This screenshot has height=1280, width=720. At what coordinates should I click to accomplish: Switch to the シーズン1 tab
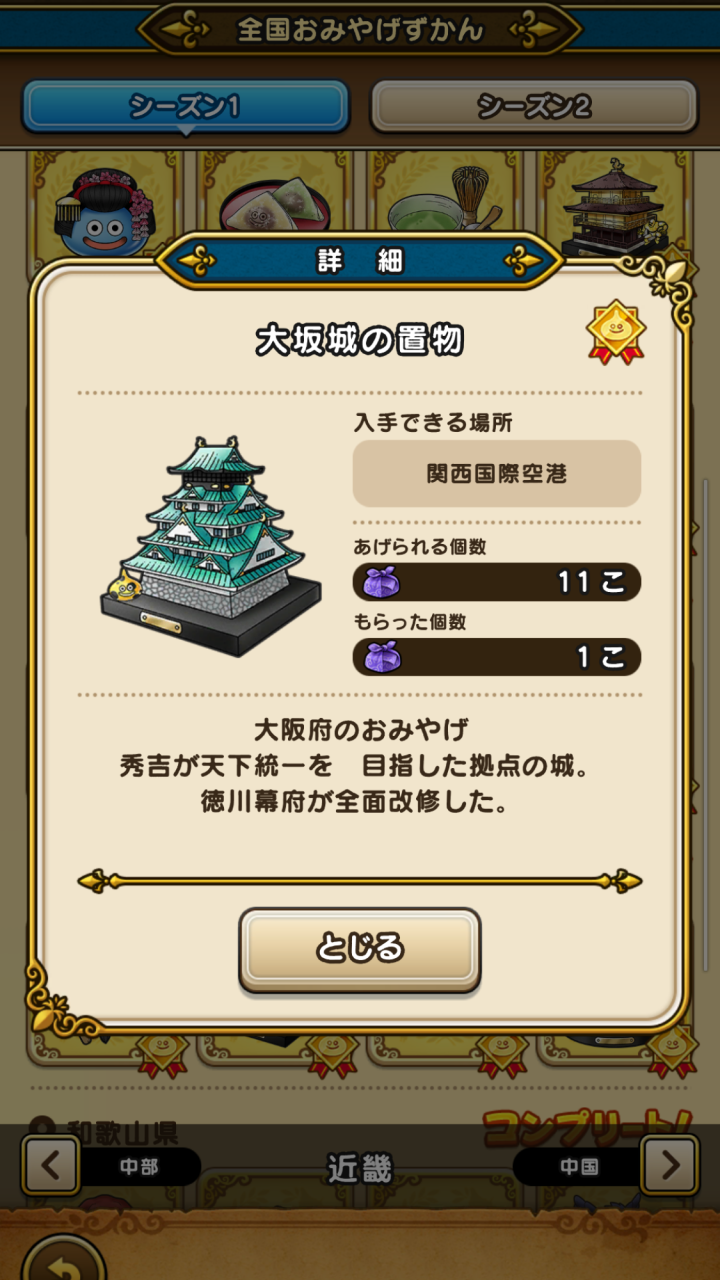click(185, 106)
